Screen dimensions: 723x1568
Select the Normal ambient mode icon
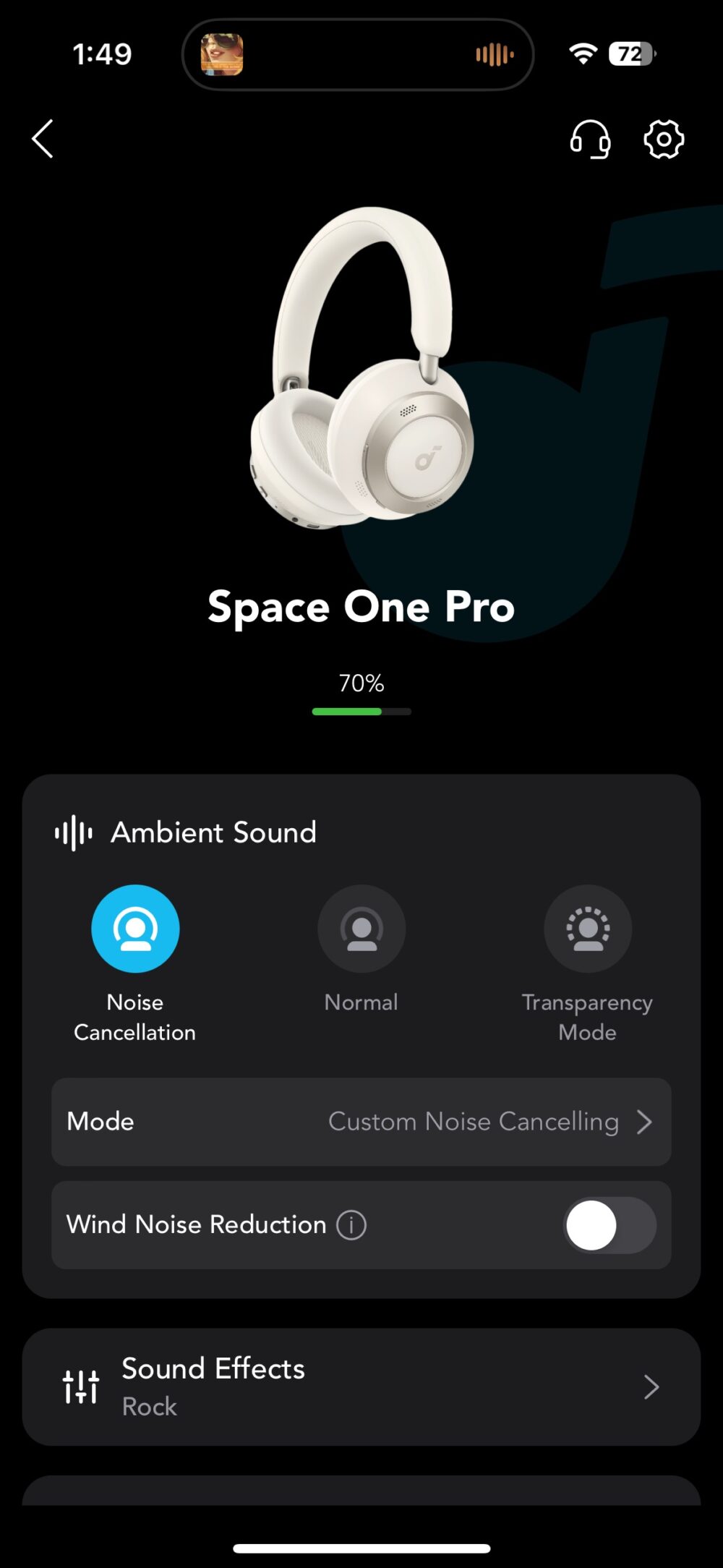click(x=361, y=928)
